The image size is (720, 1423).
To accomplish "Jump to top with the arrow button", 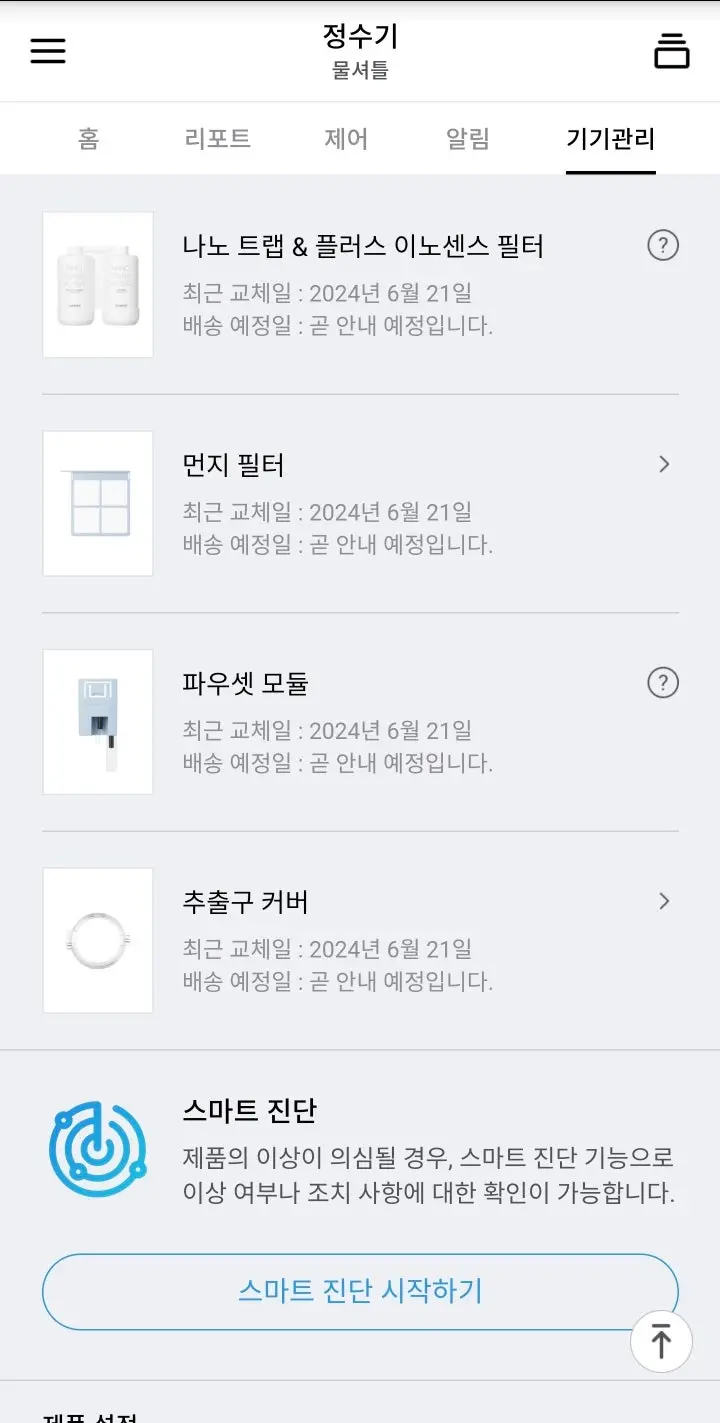I will click(661, 1341).
